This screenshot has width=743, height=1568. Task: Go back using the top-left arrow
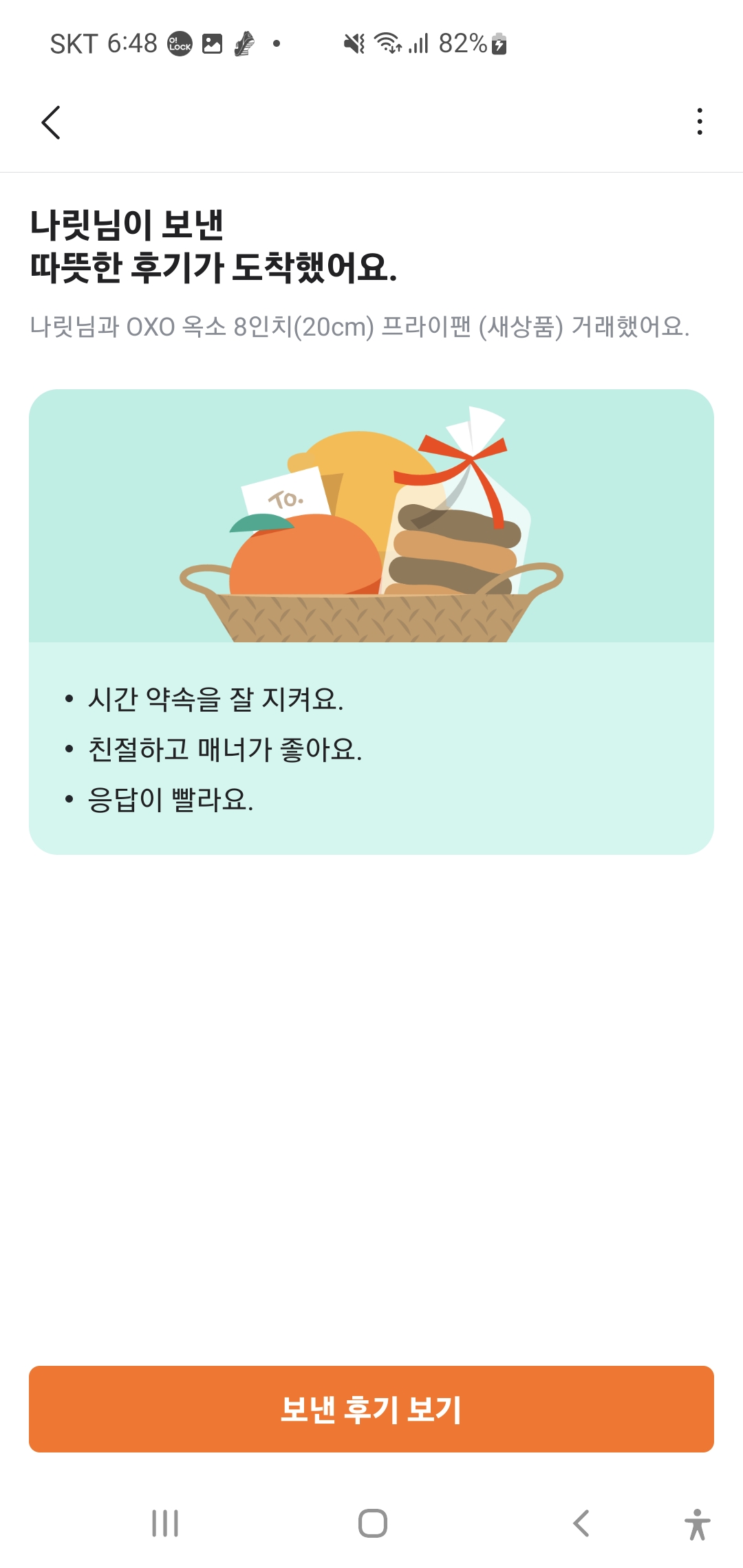[51, 122]
